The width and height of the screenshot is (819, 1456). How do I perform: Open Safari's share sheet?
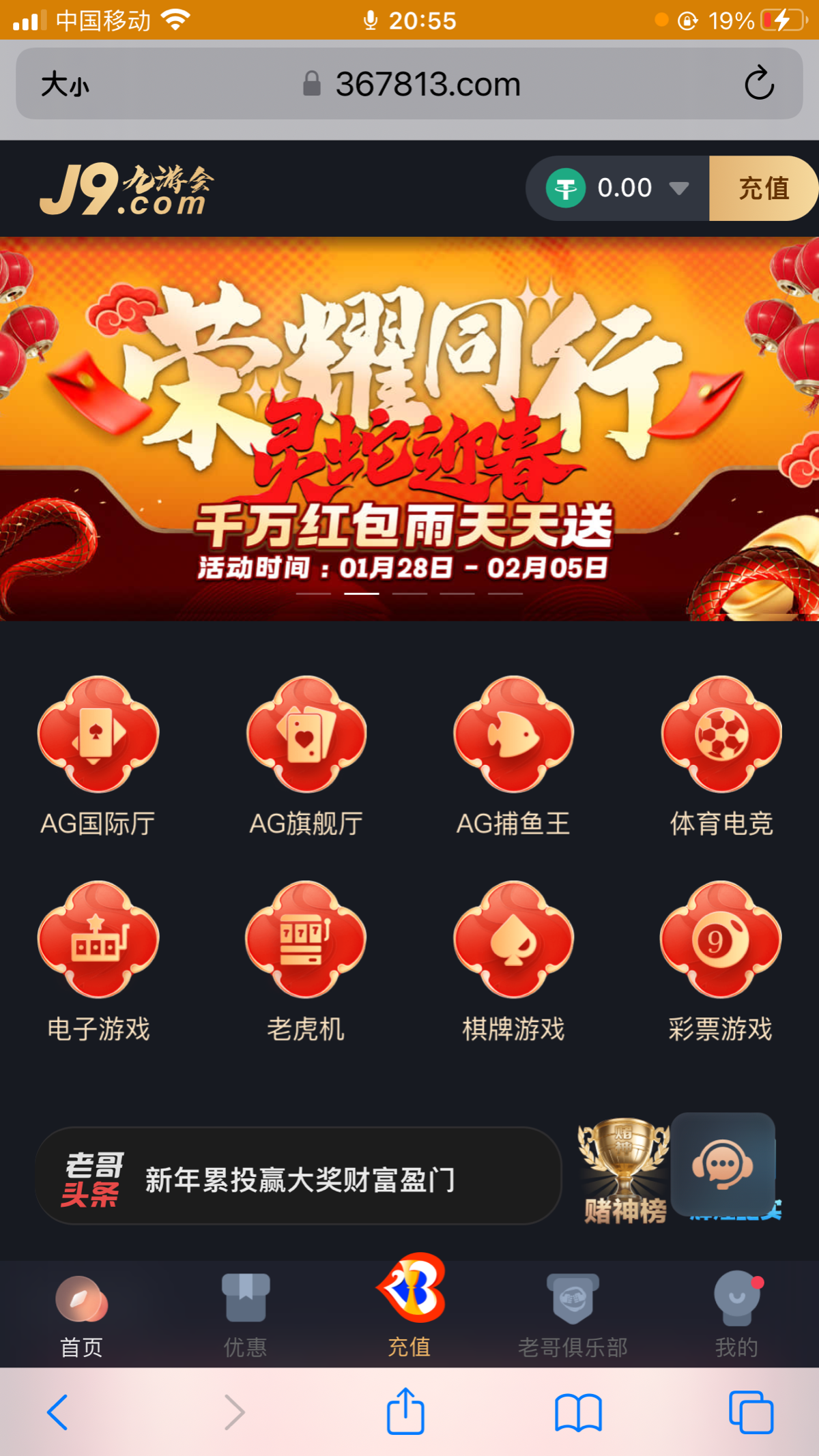click(405, 1411)
